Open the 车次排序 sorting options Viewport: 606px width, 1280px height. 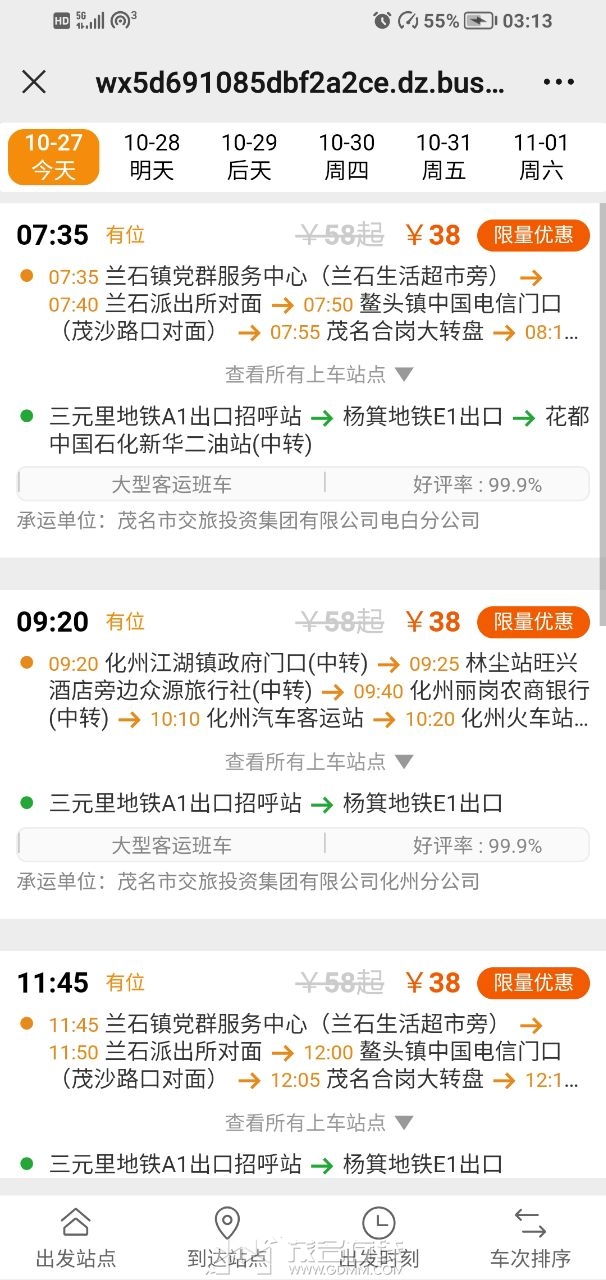(x=530, y=1238)
